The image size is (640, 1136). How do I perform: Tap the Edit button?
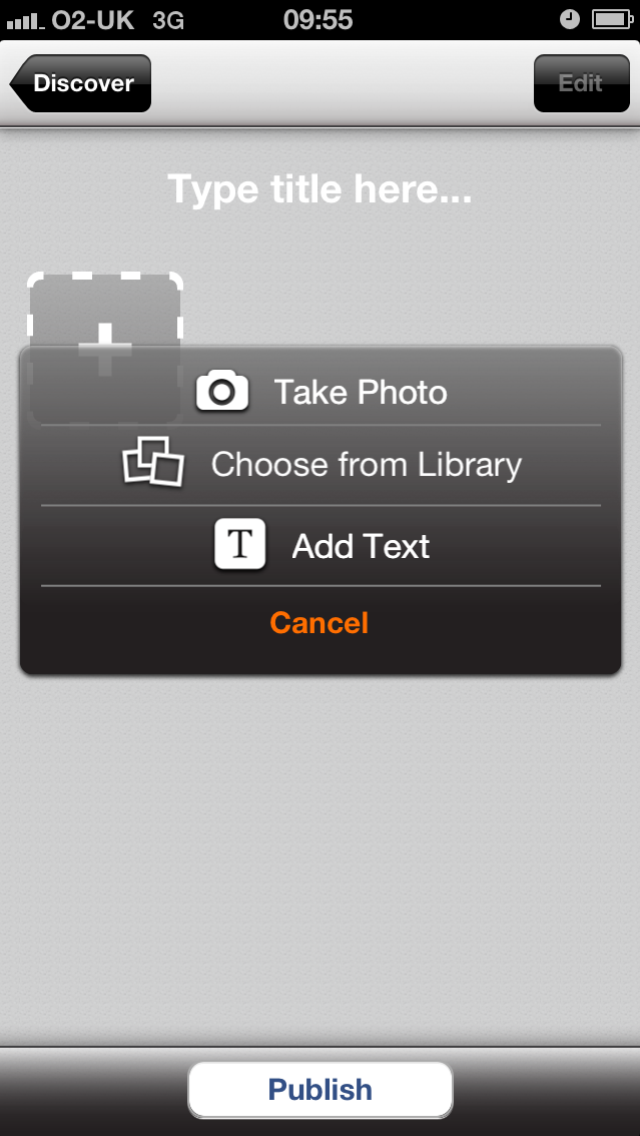[580, 83]
